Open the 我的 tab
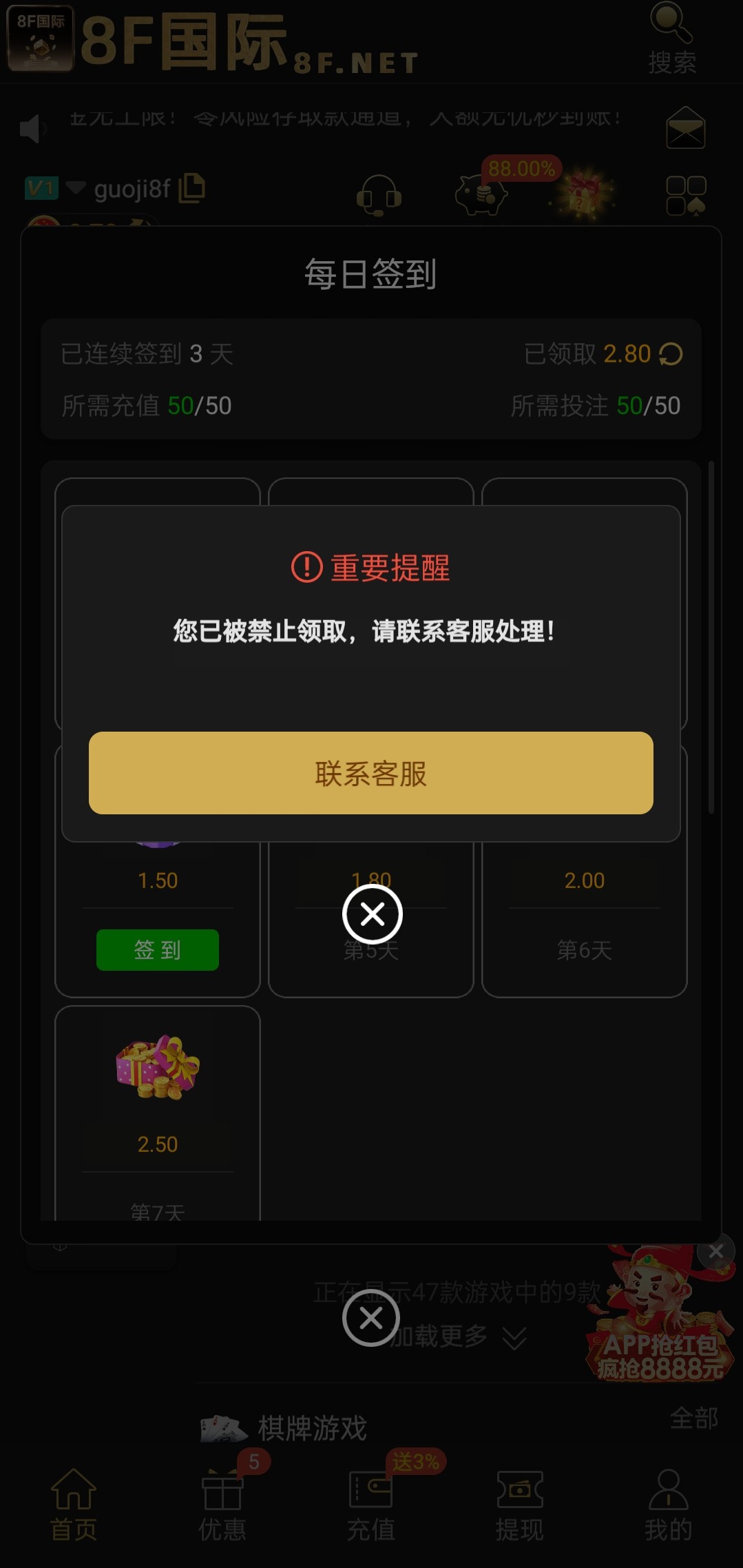743x1568 pixels. click(668, 1505)
